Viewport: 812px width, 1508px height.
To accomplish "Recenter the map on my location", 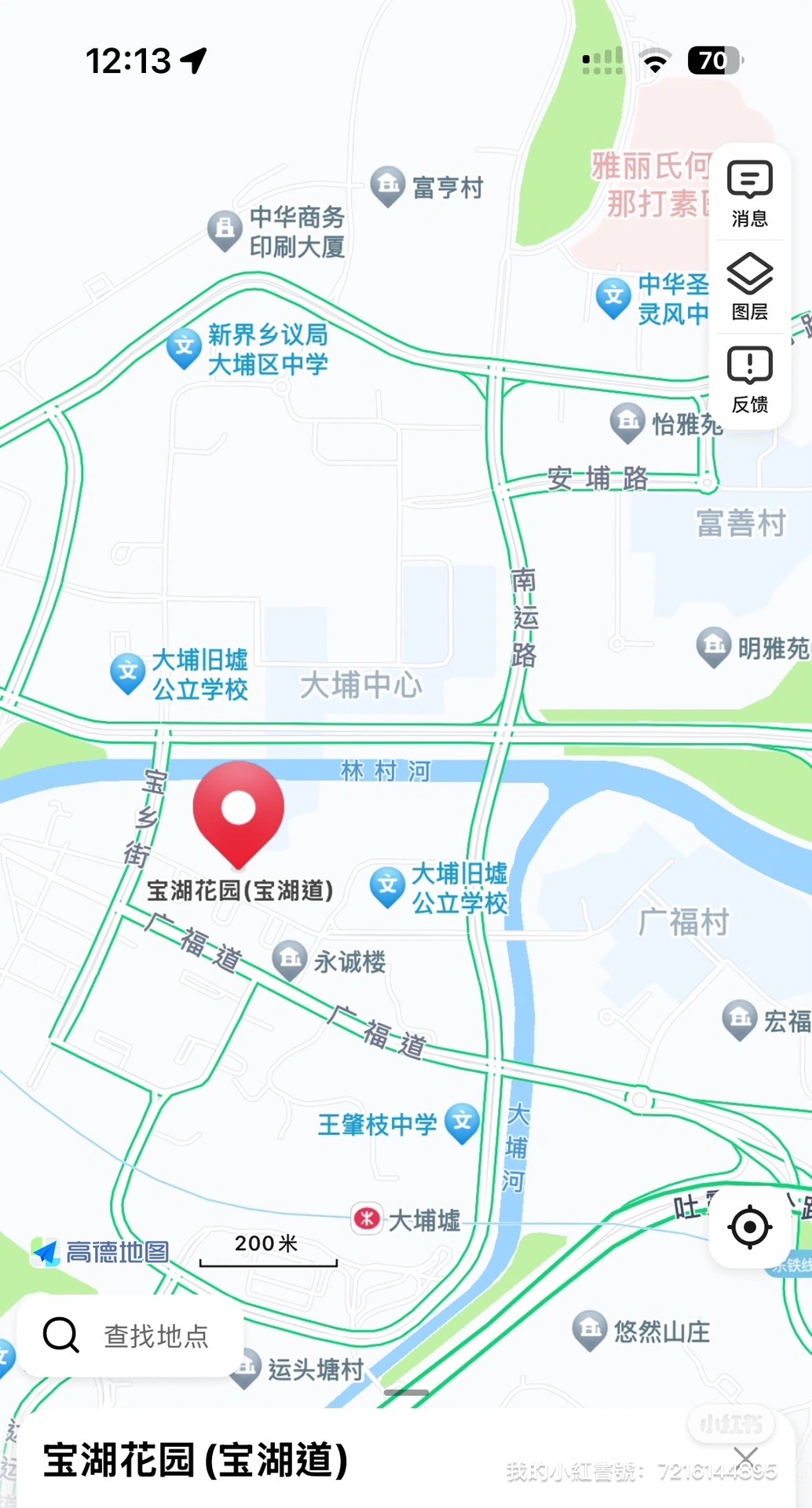I will (750, 1227).
